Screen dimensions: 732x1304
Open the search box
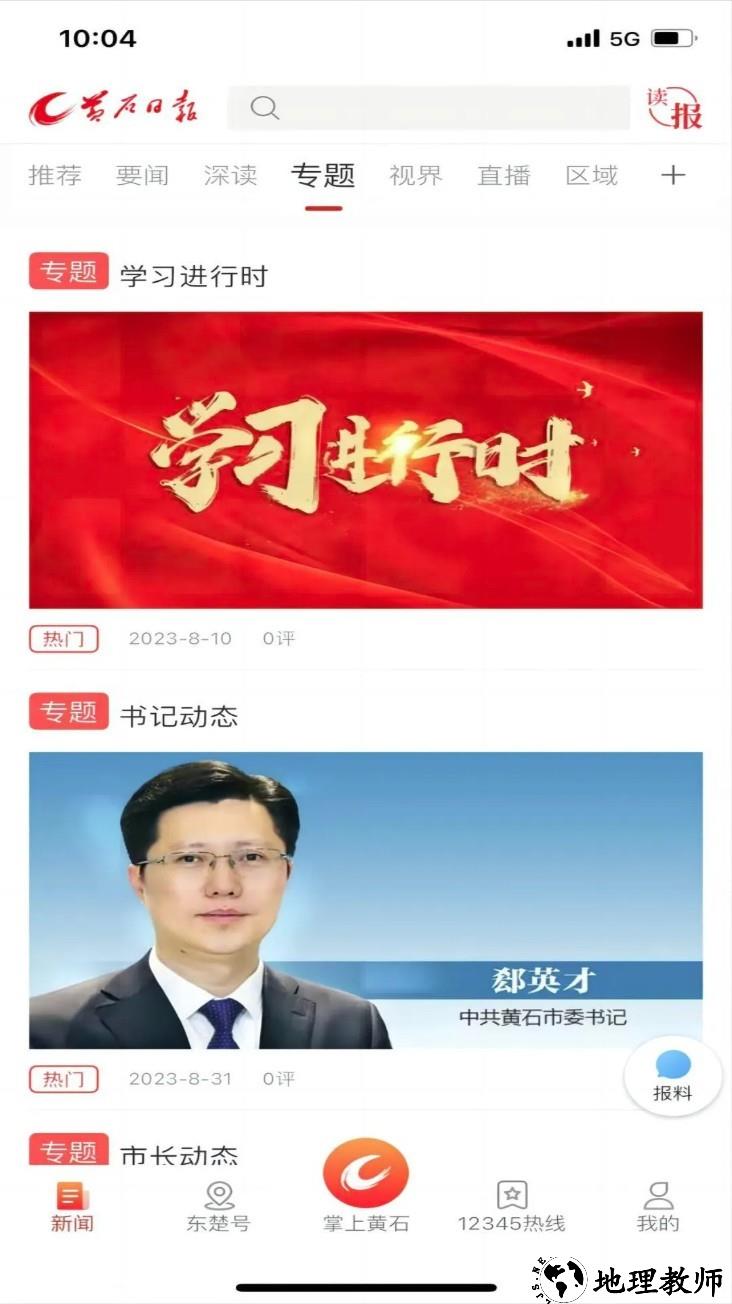(x=428, y=108)
